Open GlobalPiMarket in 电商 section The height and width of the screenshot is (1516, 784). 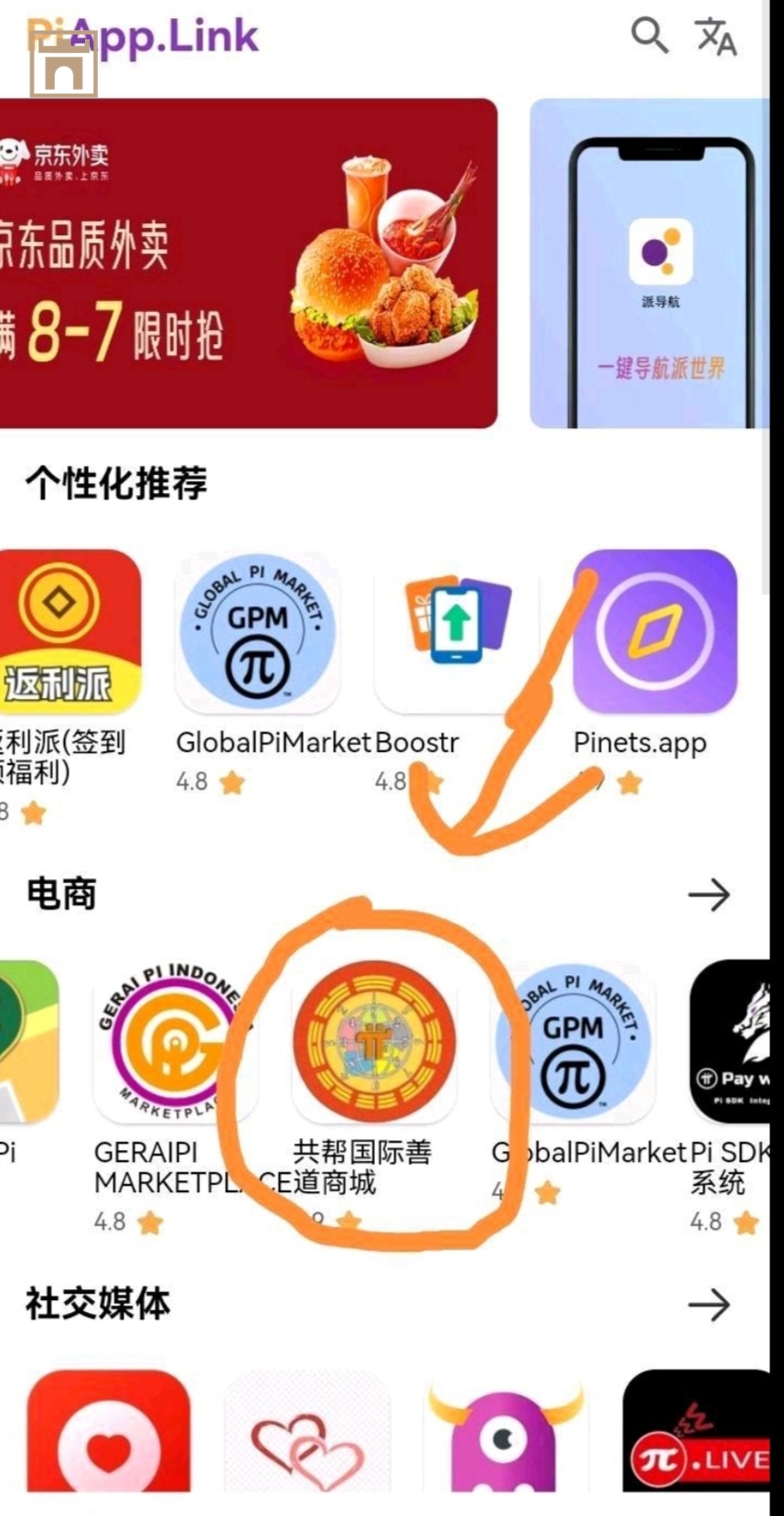(x=575, y=1041)
